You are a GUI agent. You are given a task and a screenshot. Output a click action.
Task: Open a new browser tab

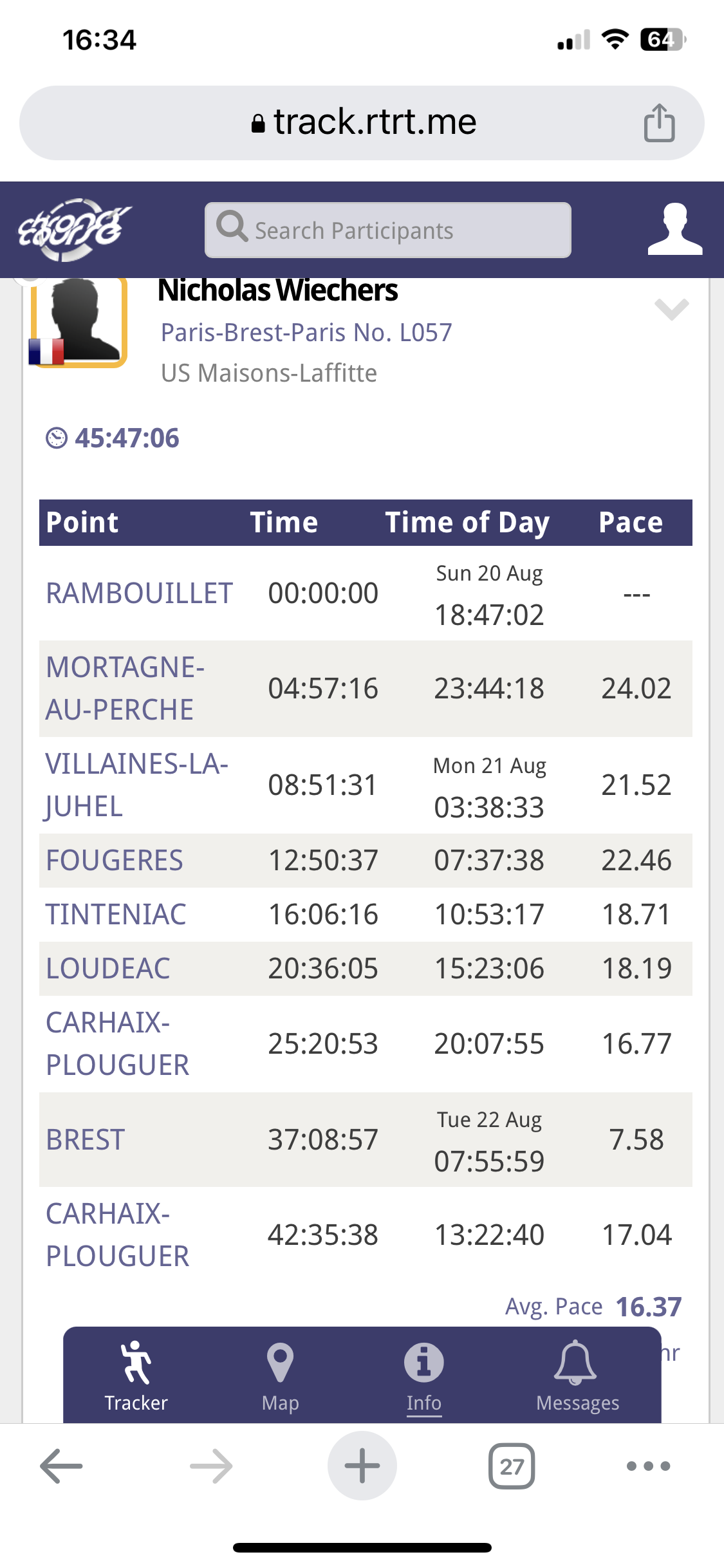pos(362,1466)
